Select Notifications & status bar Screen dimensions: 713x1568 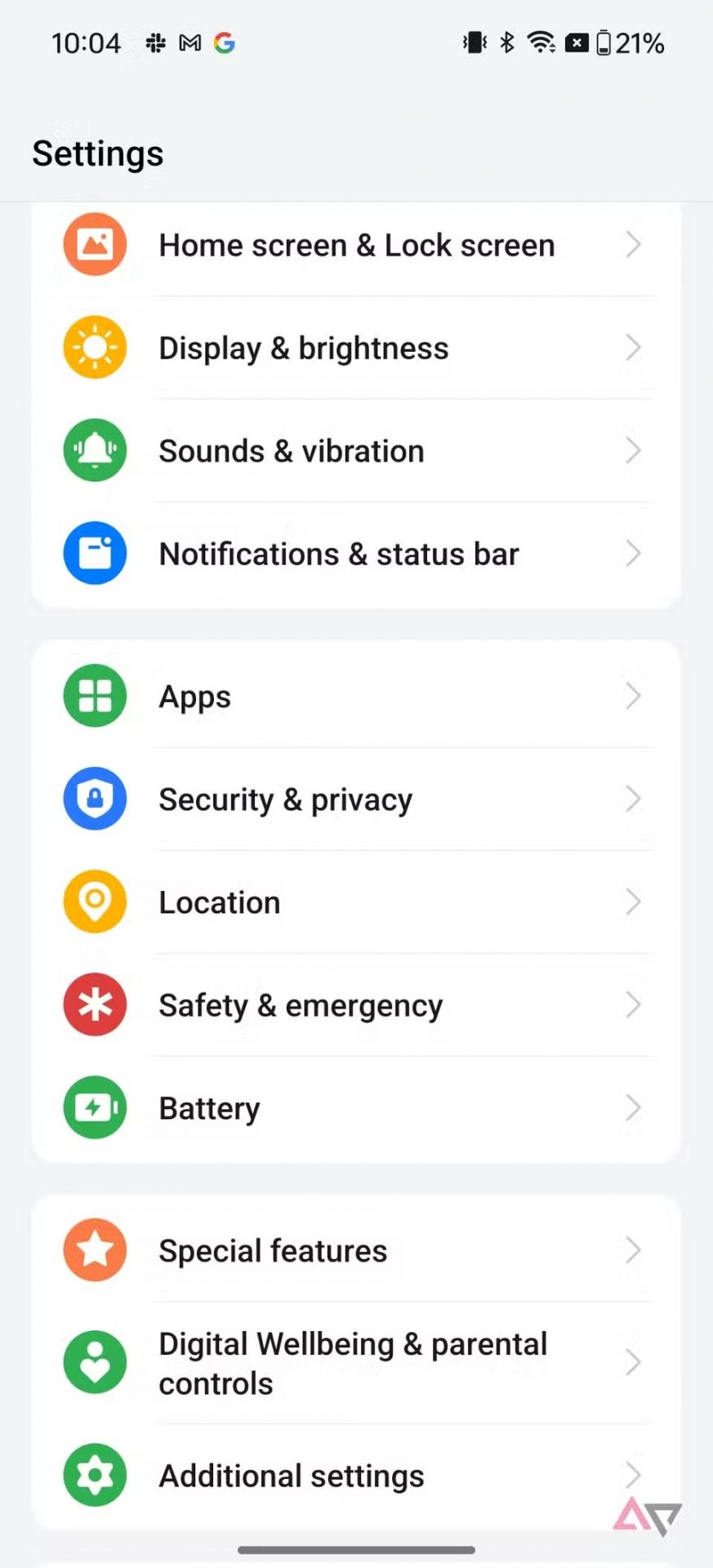click(356, 554)
